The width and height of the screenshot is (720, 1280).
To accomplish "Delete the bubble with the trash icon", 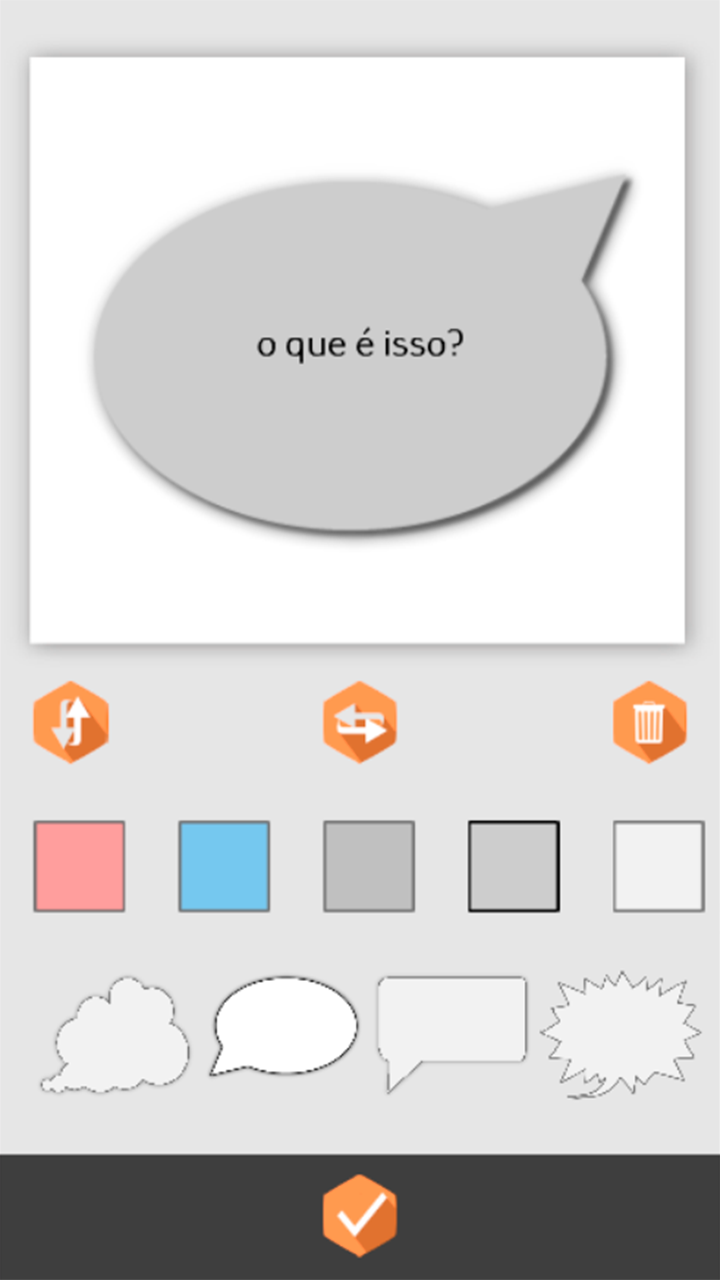I will coord(650,722).
